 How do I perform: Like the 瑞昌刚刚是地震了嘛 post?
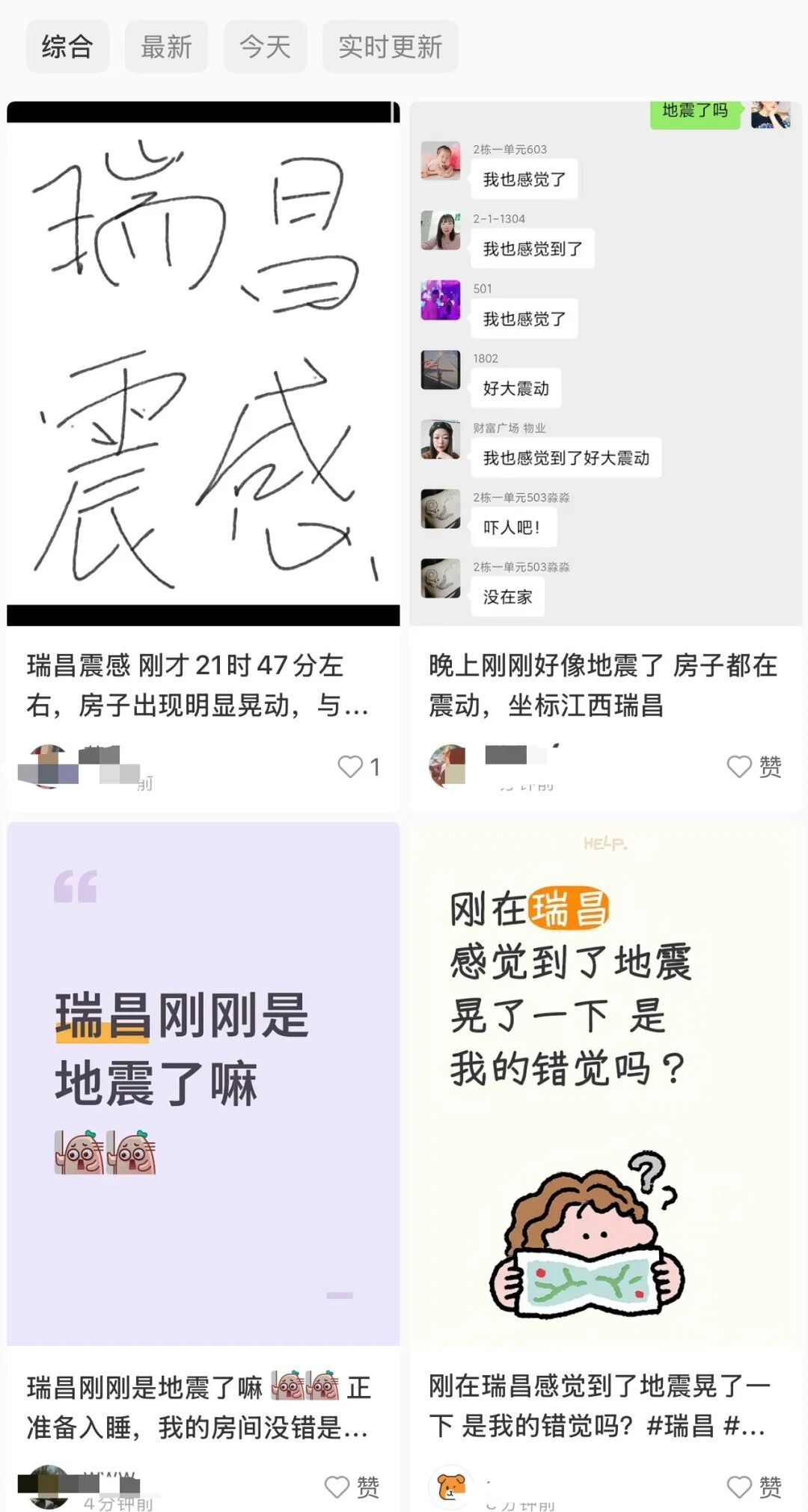tap(337, 1487)
